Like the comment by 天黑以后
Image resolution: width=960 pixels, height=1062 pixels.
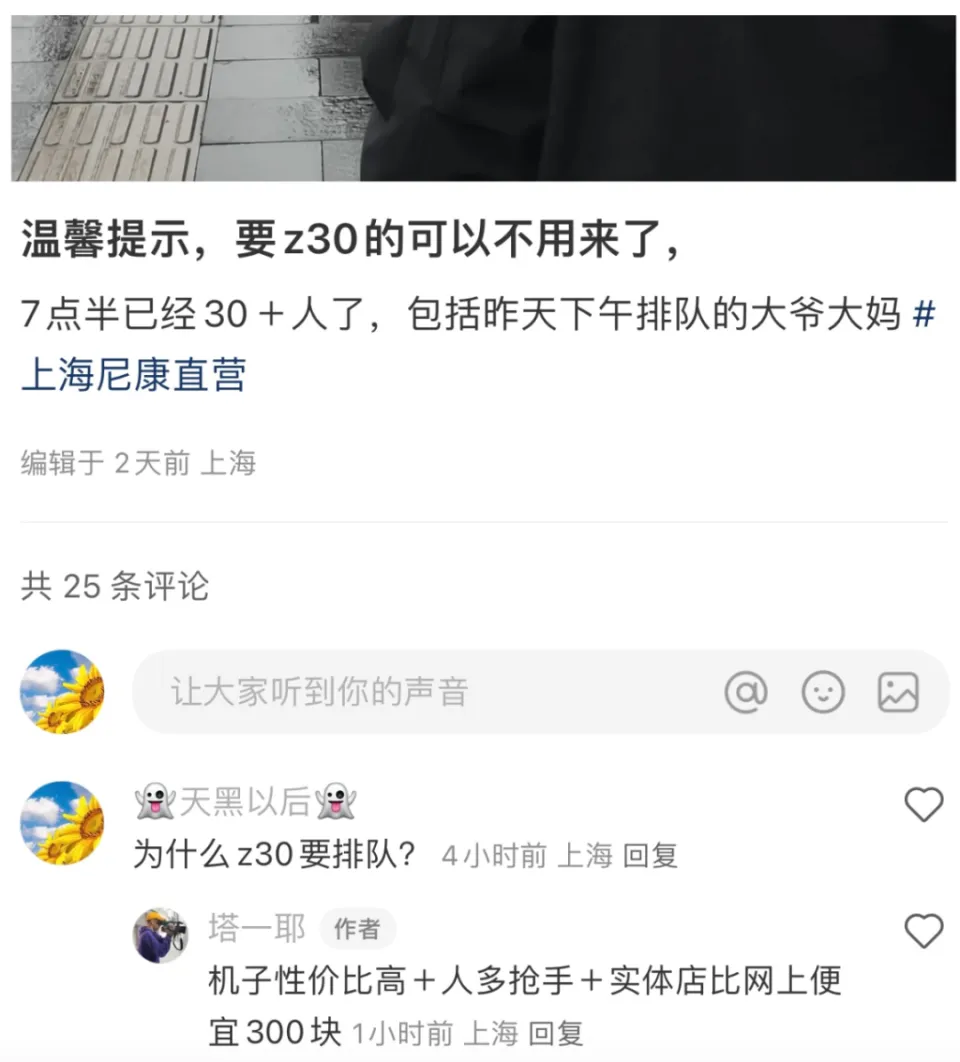[x=923, y=805]
